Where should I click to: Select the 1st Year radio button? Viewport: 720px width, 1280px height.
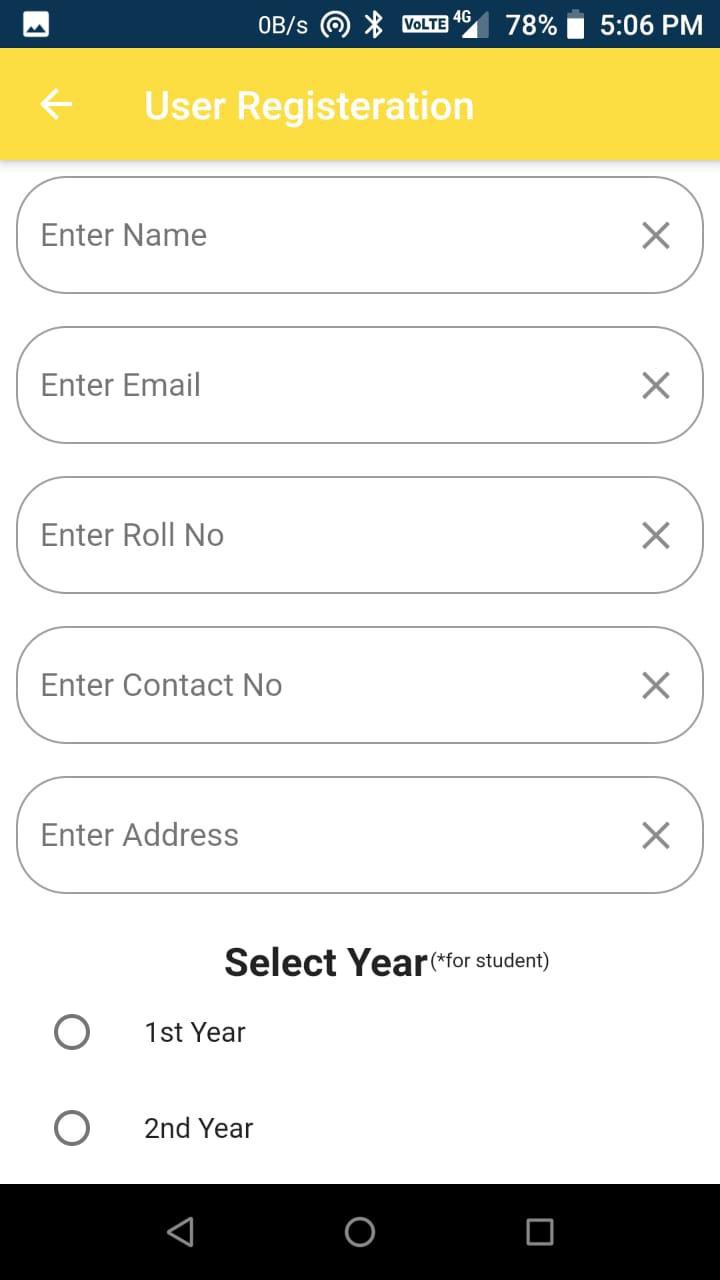[x=71, y=1031]
